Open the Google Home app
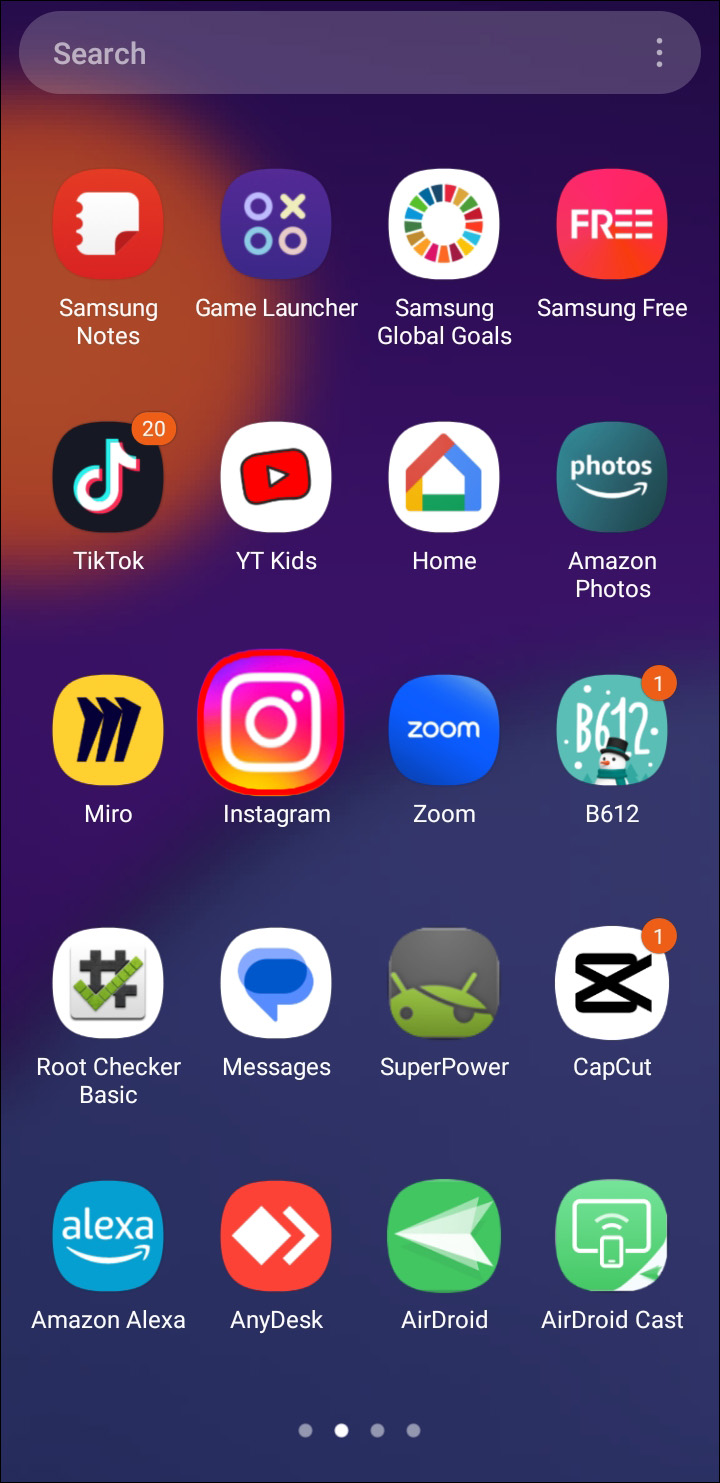The width and height of the screenshot is (720, 1483). click(x=444, y=477)
